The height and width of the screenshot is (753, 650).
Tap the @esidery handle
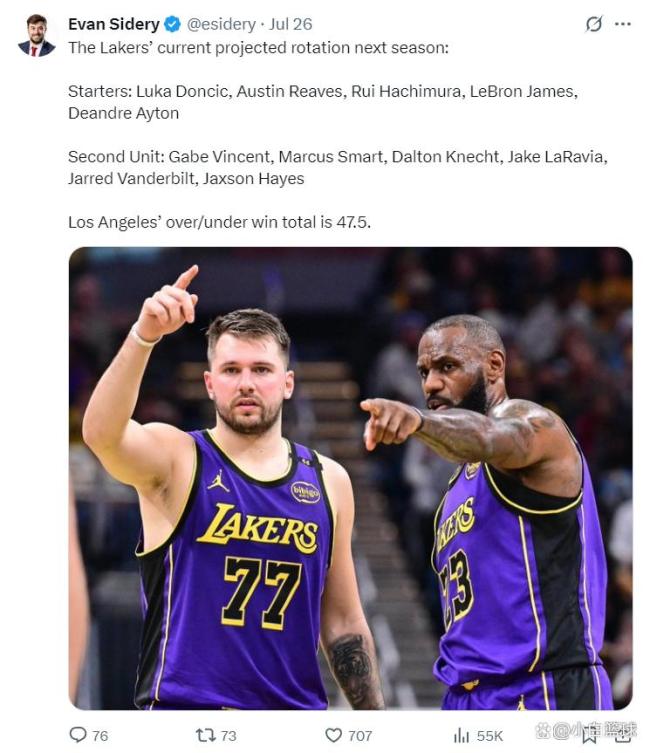[222, 24]
